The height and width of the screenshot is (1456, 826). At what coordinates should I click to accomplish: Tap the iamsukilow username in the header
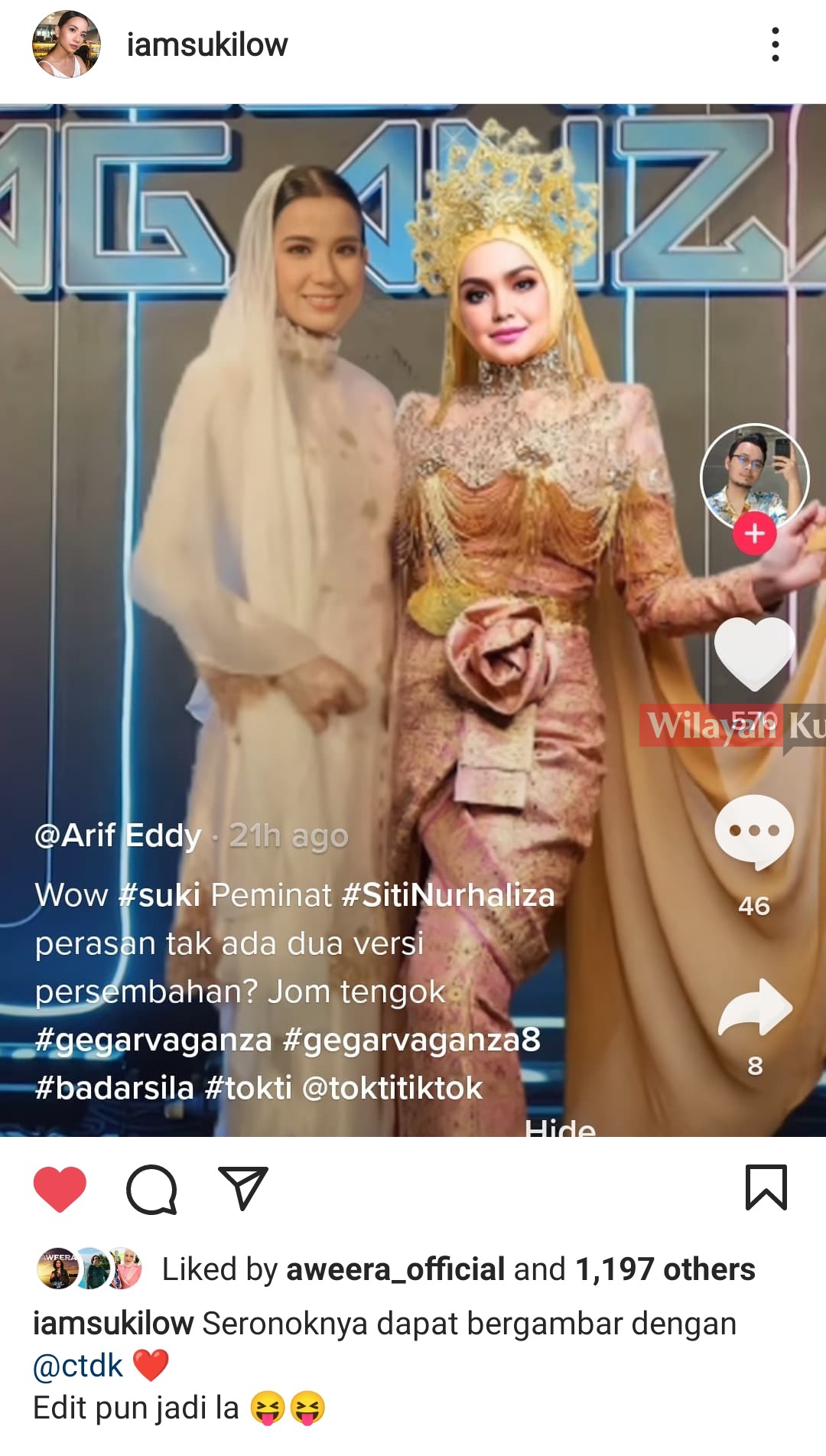[x=206, y=45]
